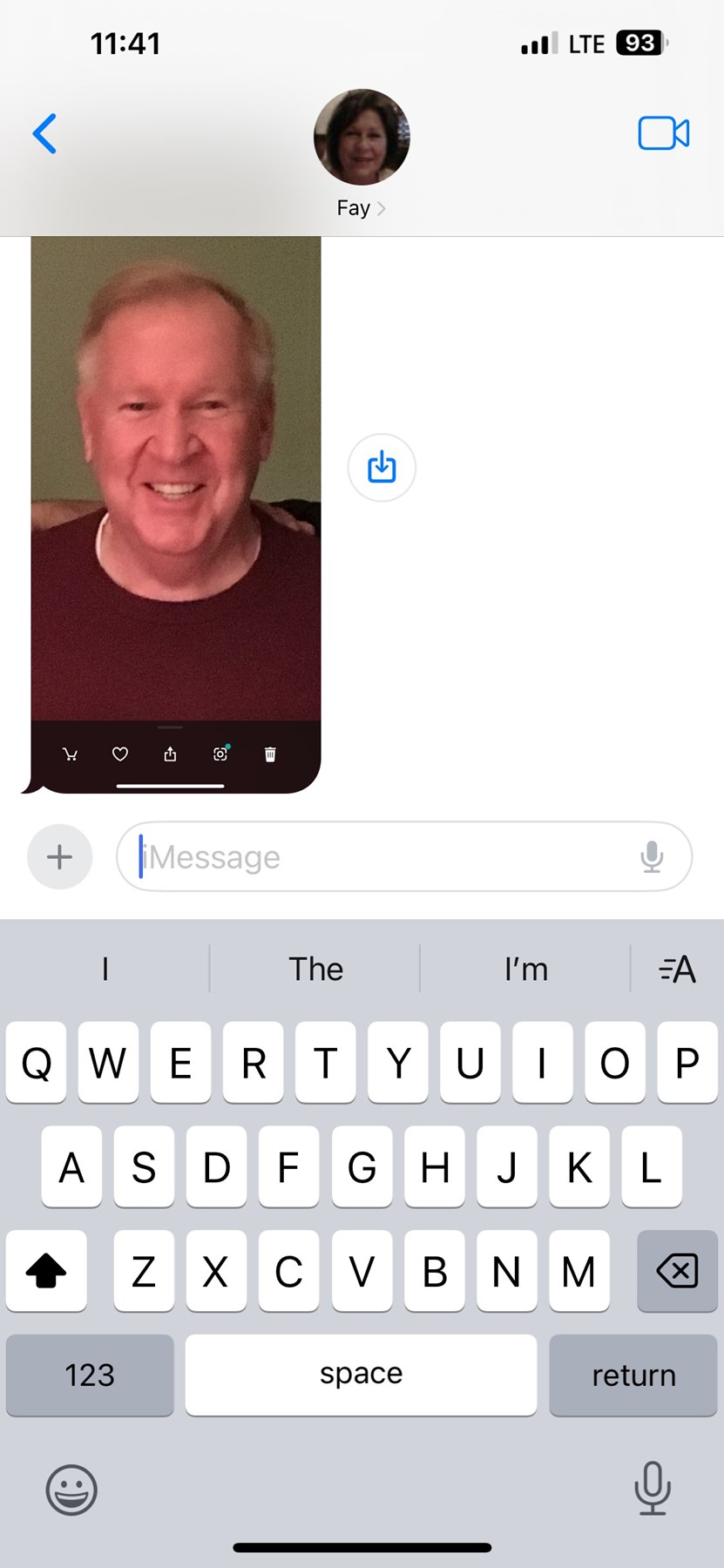Open the plus apps menu

click(59, 857)
